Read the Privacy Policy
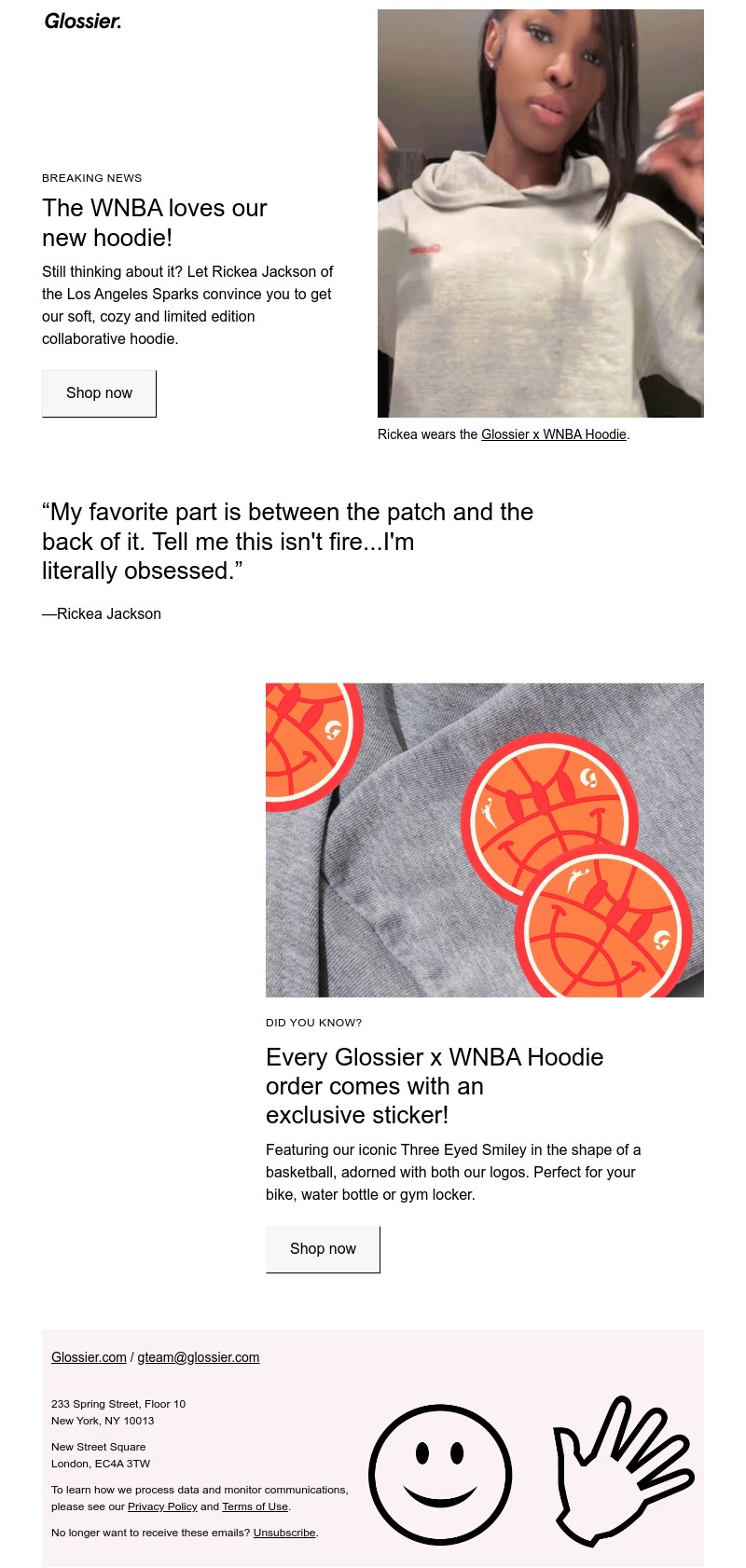The image size is (746, 1568). click(x=162, y=1506)
